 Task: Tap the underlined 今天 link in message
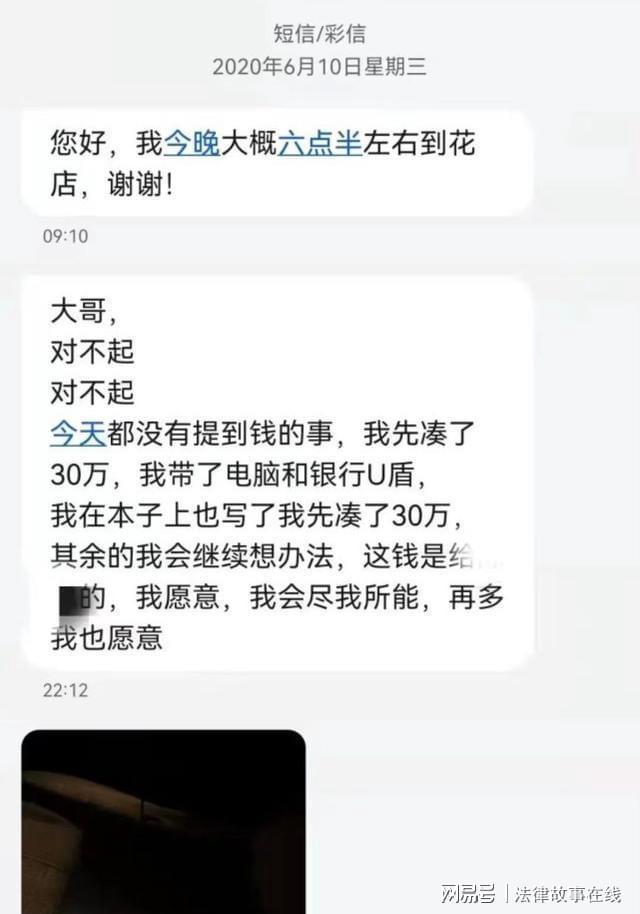click(77, 433)
